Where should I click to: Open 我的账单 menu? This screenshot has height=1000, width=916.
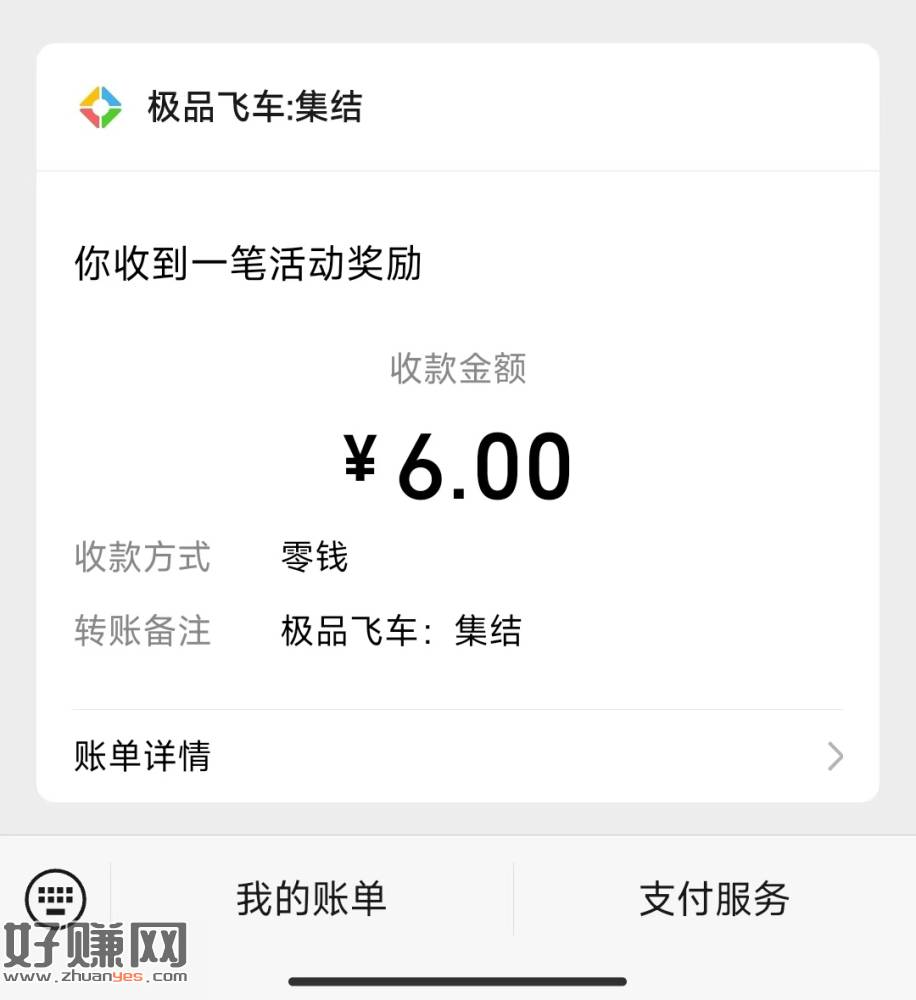pyautogui.click(x=311, y=899)
